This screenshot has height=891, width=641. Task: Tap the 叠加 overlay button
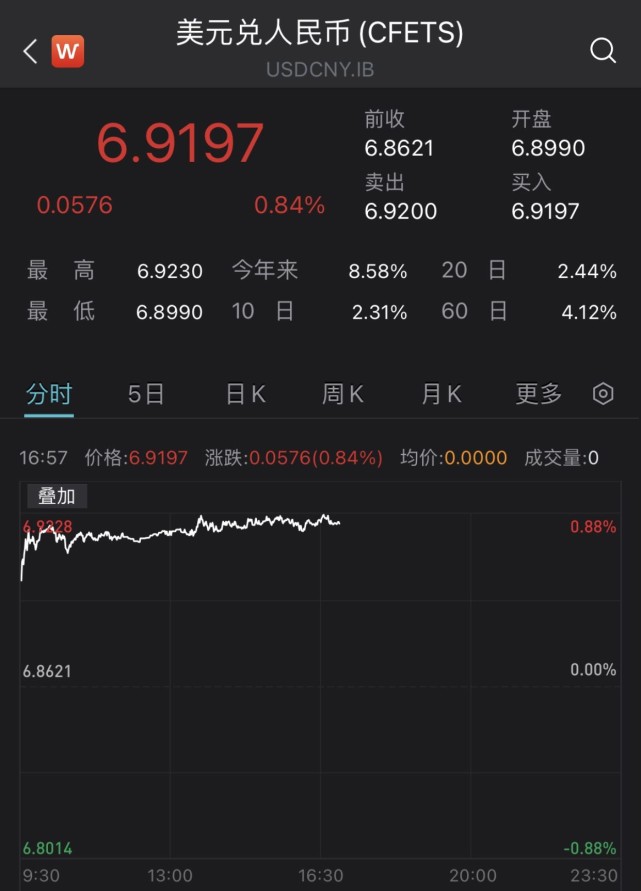point(56,496)
